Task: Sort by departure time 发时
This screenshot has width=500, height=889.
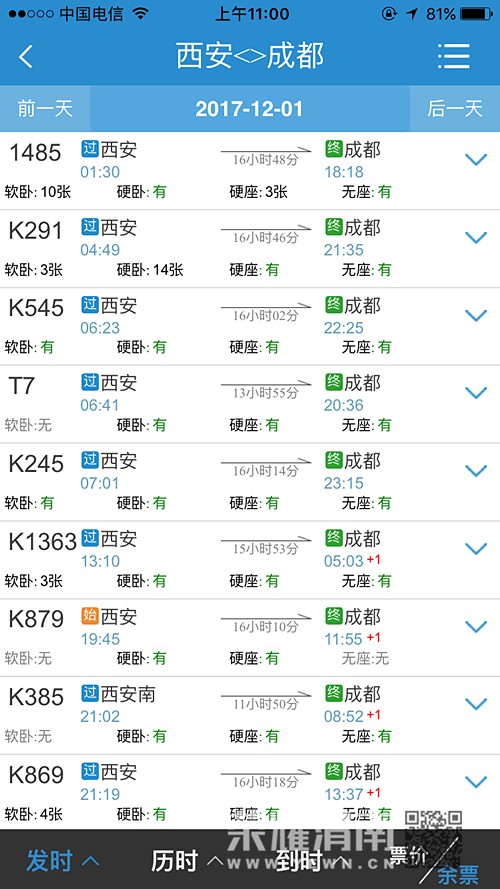Action: pos(62,861)
